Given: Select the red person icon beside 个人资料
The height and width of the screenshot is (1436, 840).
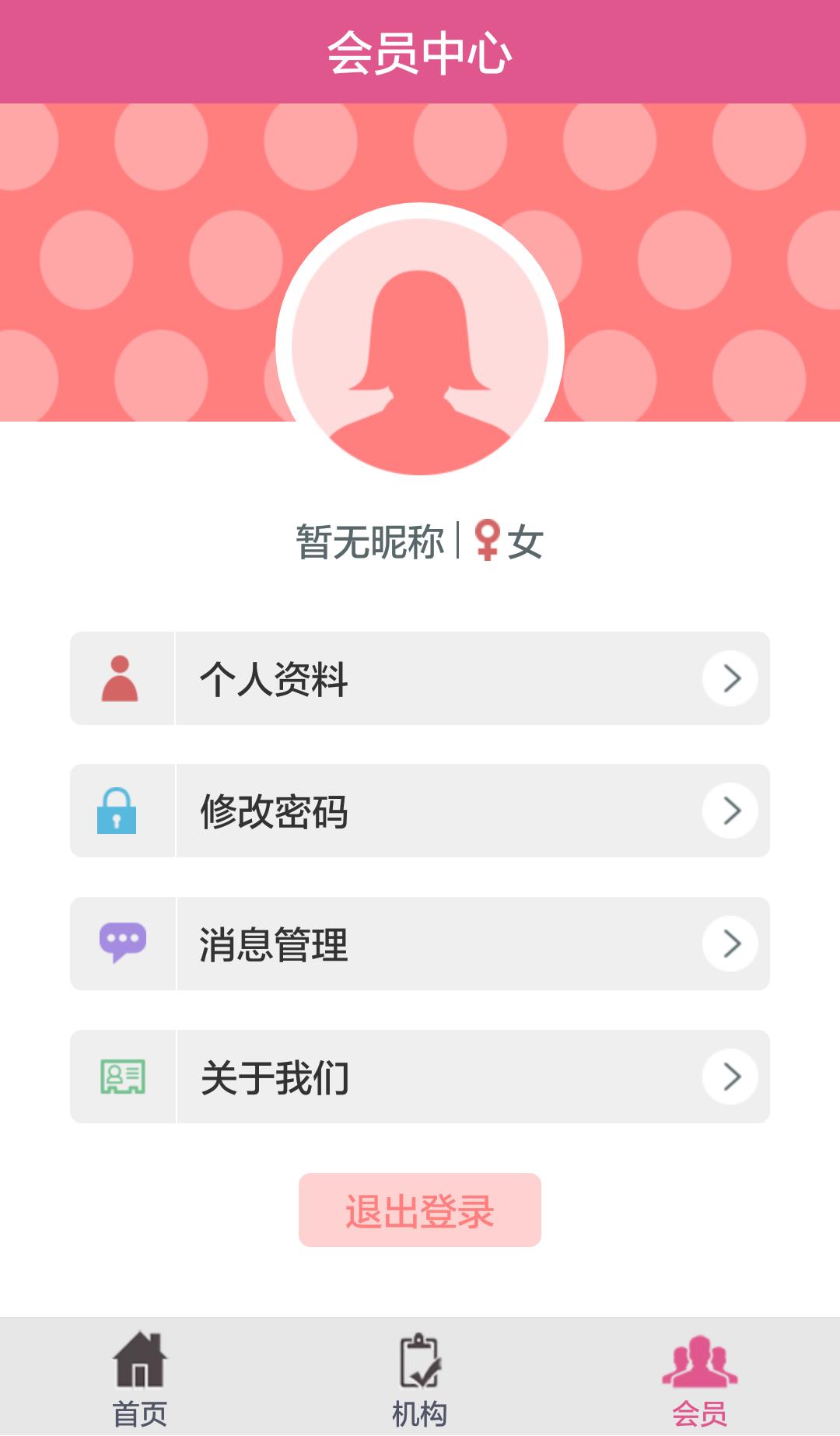Looking at the screenshot, I should point(121,678).
